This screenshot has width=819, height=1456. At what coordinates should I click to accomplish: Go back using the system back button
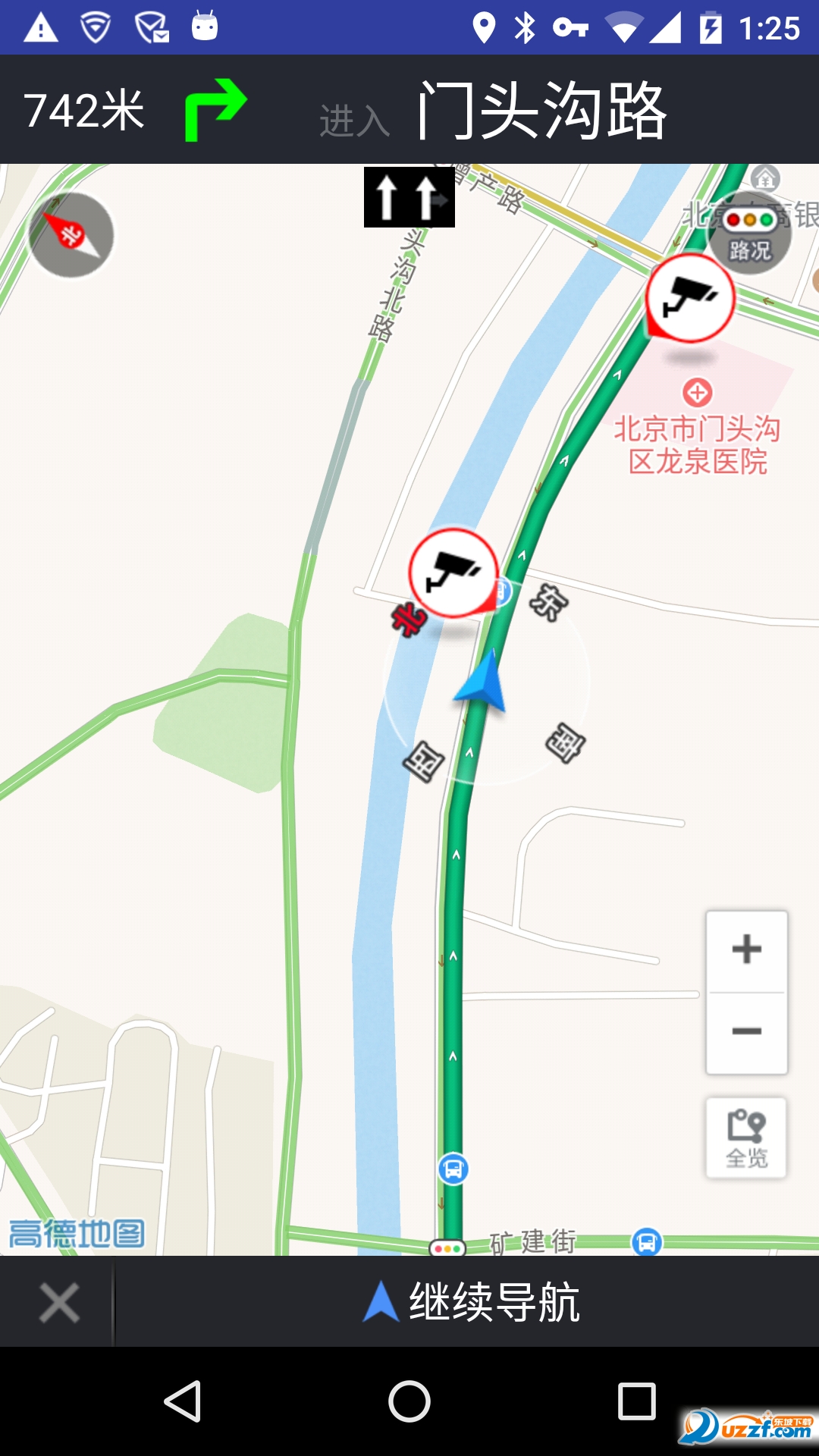click(182, 1401)
